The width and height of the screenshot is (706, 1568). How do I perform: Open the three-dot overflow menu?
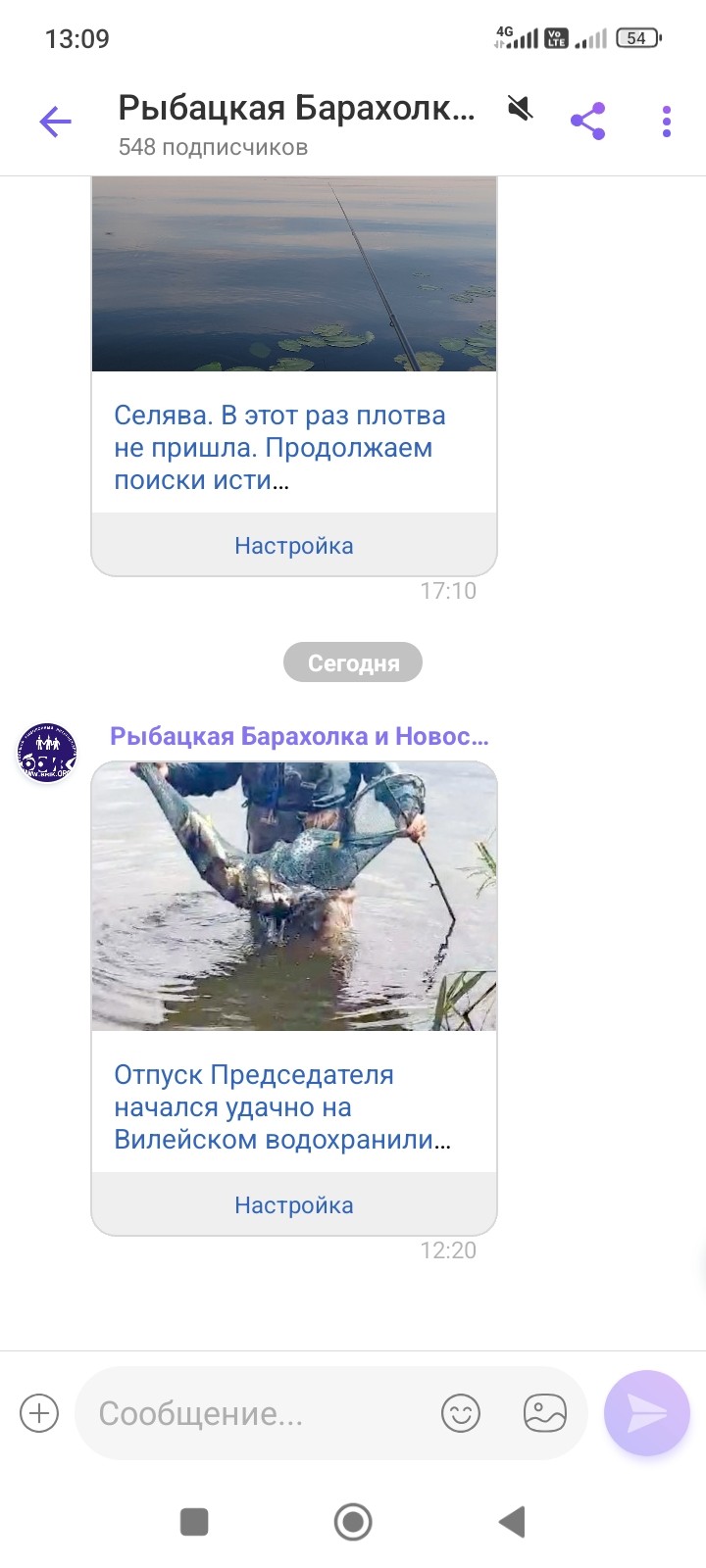point(667,122)
